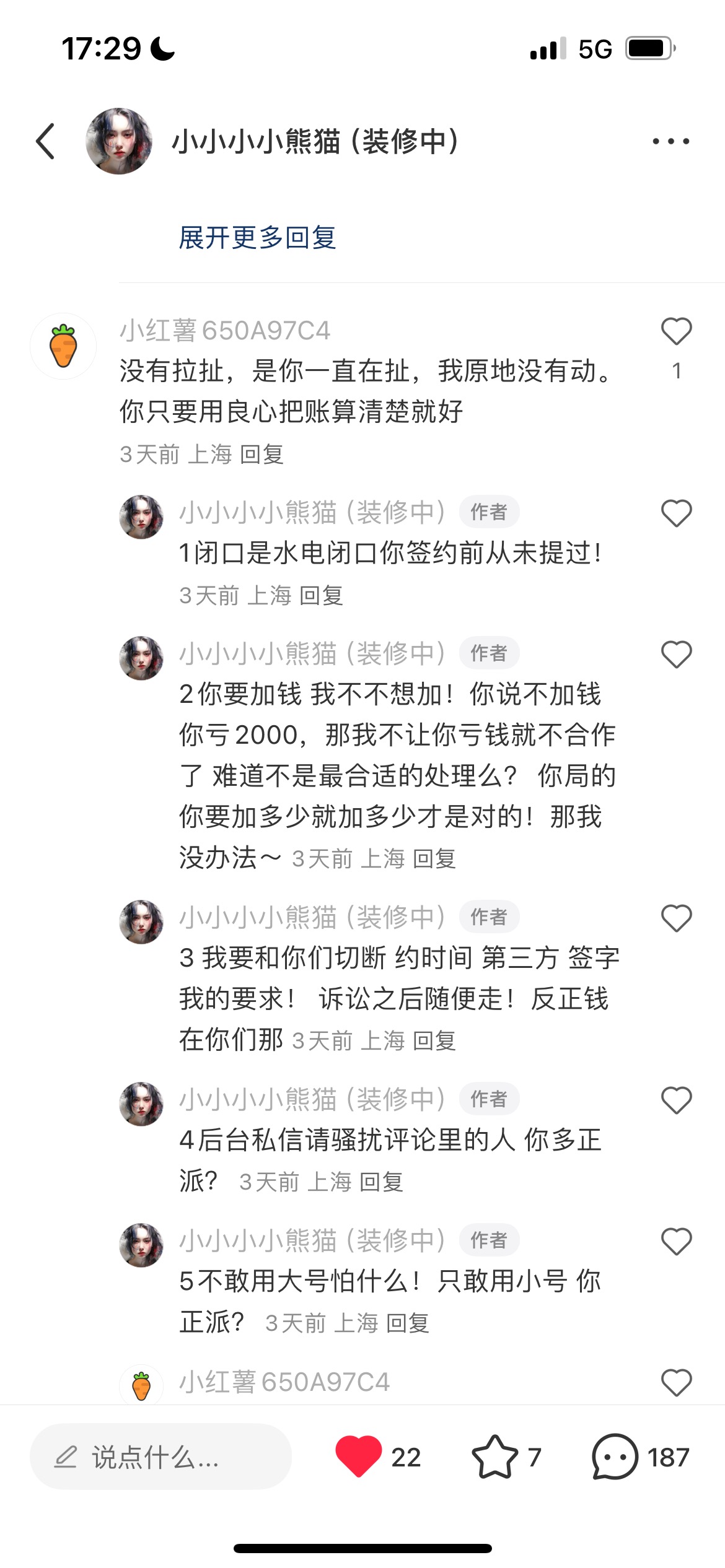
Task: Reply to the comment starting 1闭口是水电闭口
Action: coord(321,596)
